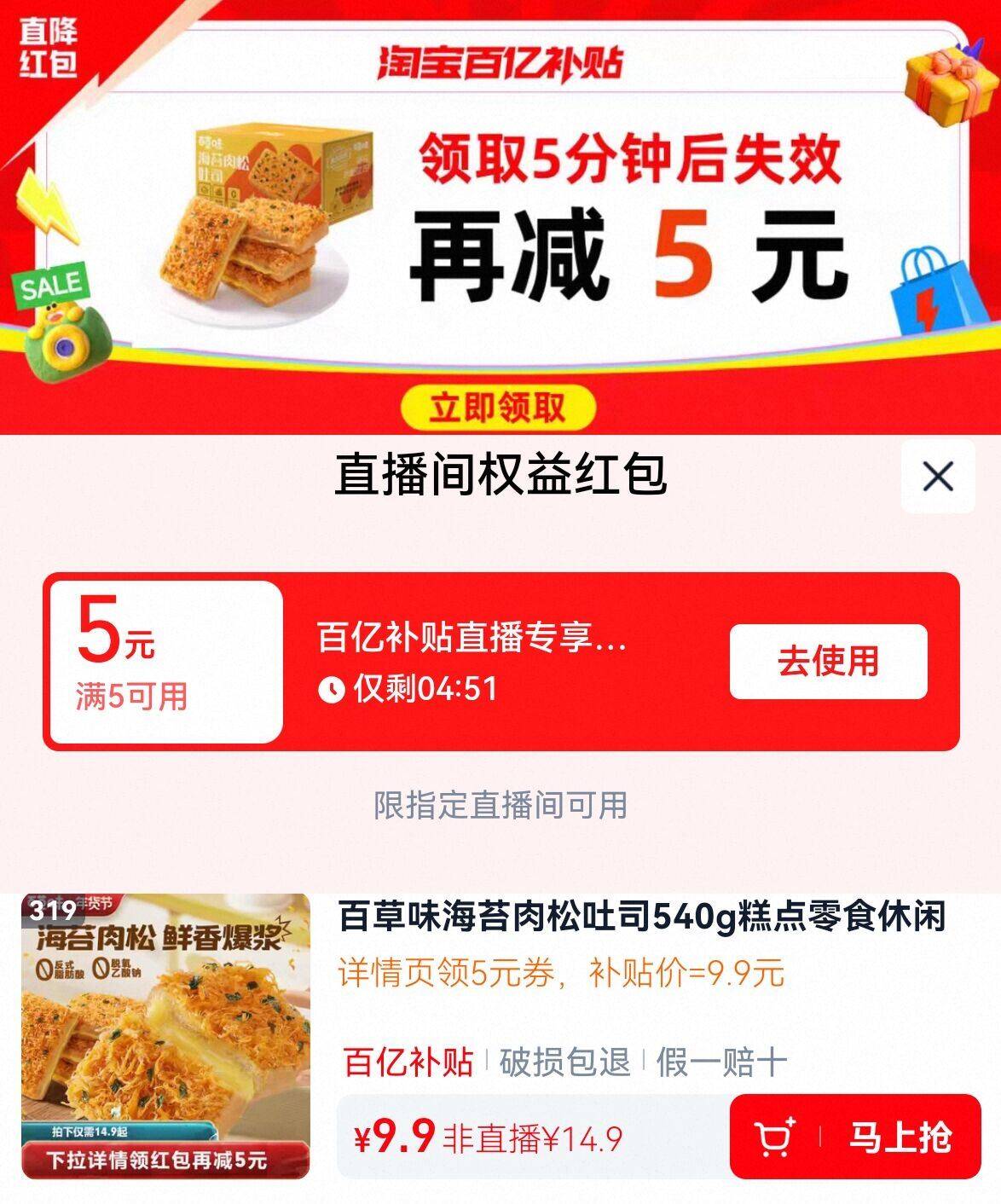Tap the 立即领取 button on the banner

point(498,408)
